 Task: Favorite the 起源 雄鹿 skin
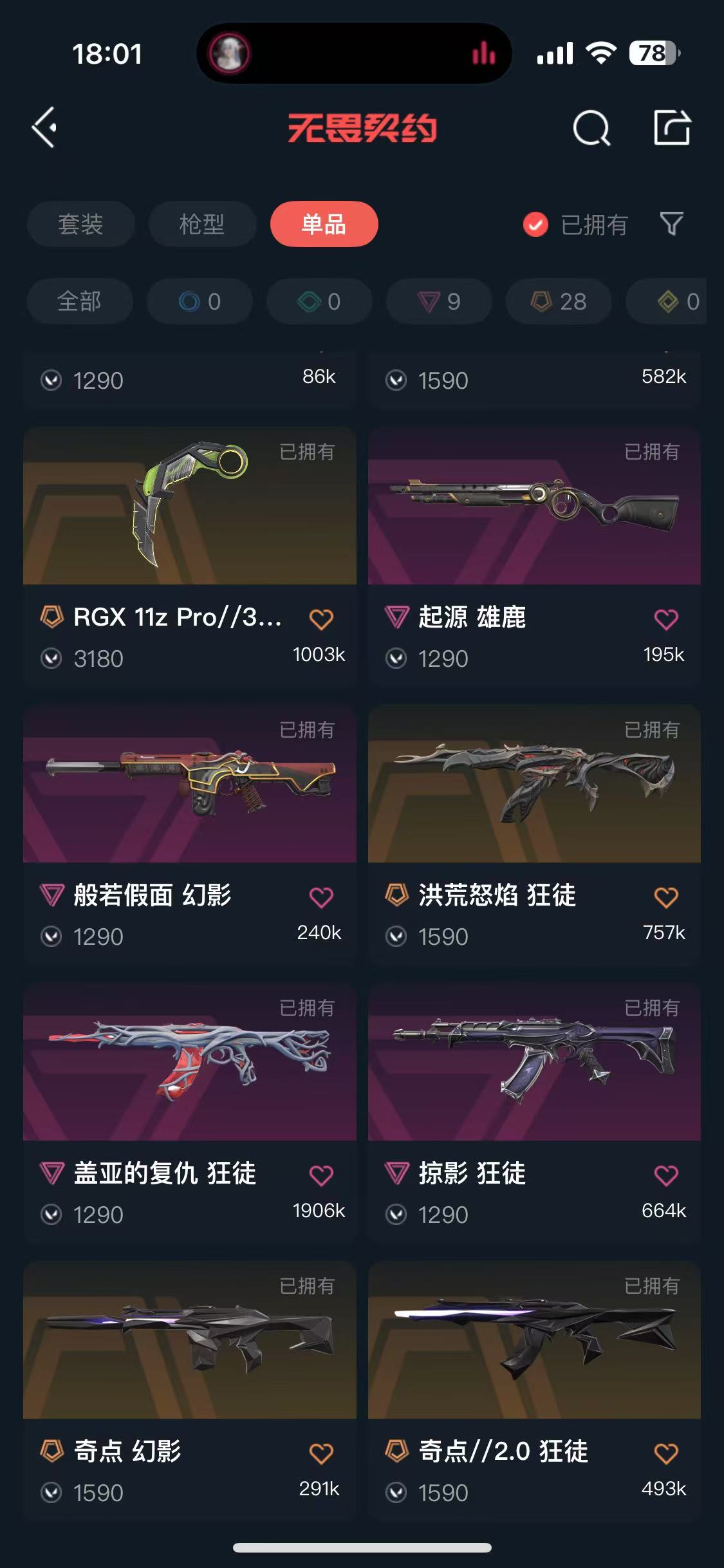click(x=665, y=619)
